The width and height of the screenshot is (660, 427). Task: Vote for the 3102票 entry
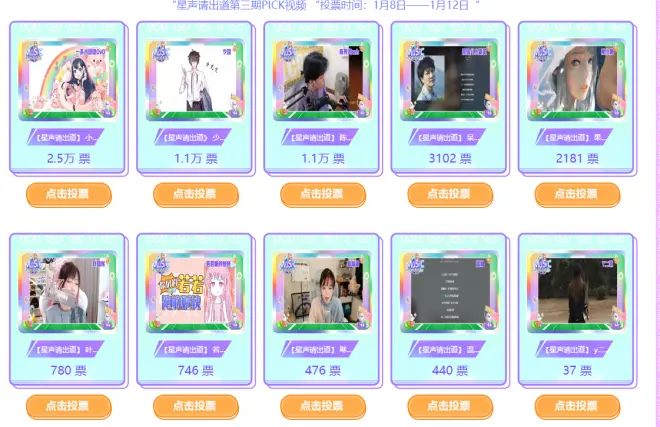(x=449, y=194)
